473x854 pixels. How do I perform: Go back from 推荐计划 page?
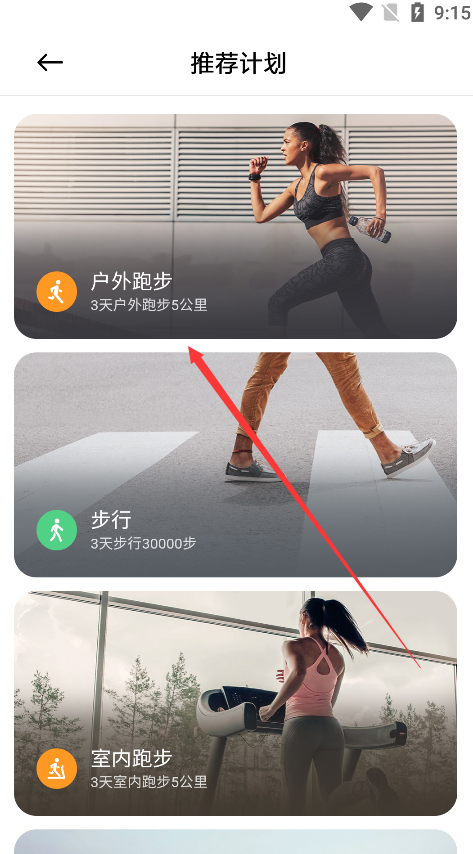pyautogui.click(x=50, y=63)
